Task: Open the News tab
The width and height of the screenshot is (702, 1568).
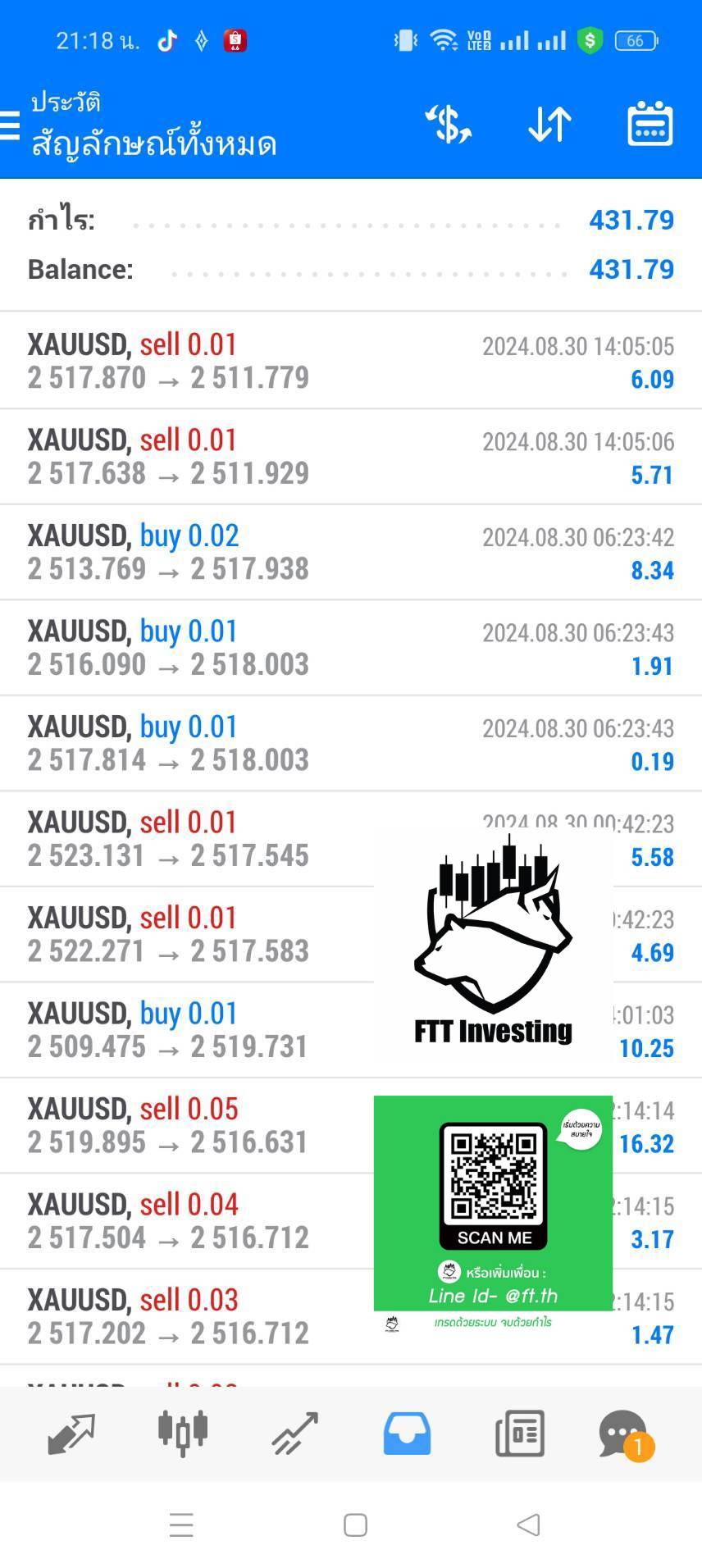Action: click(519, 1434)
